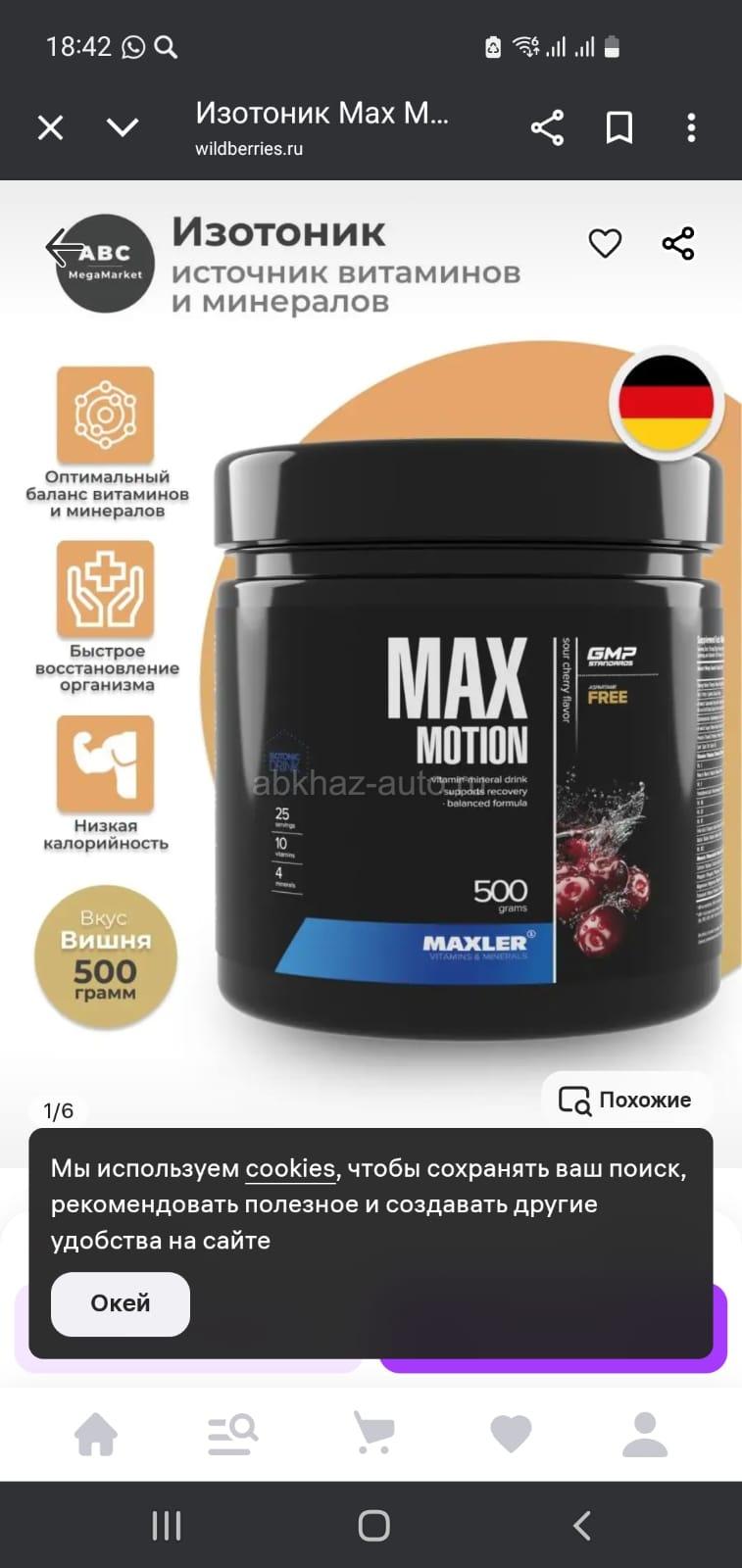Tap the Похожие similar items button

coord(625,1100)
